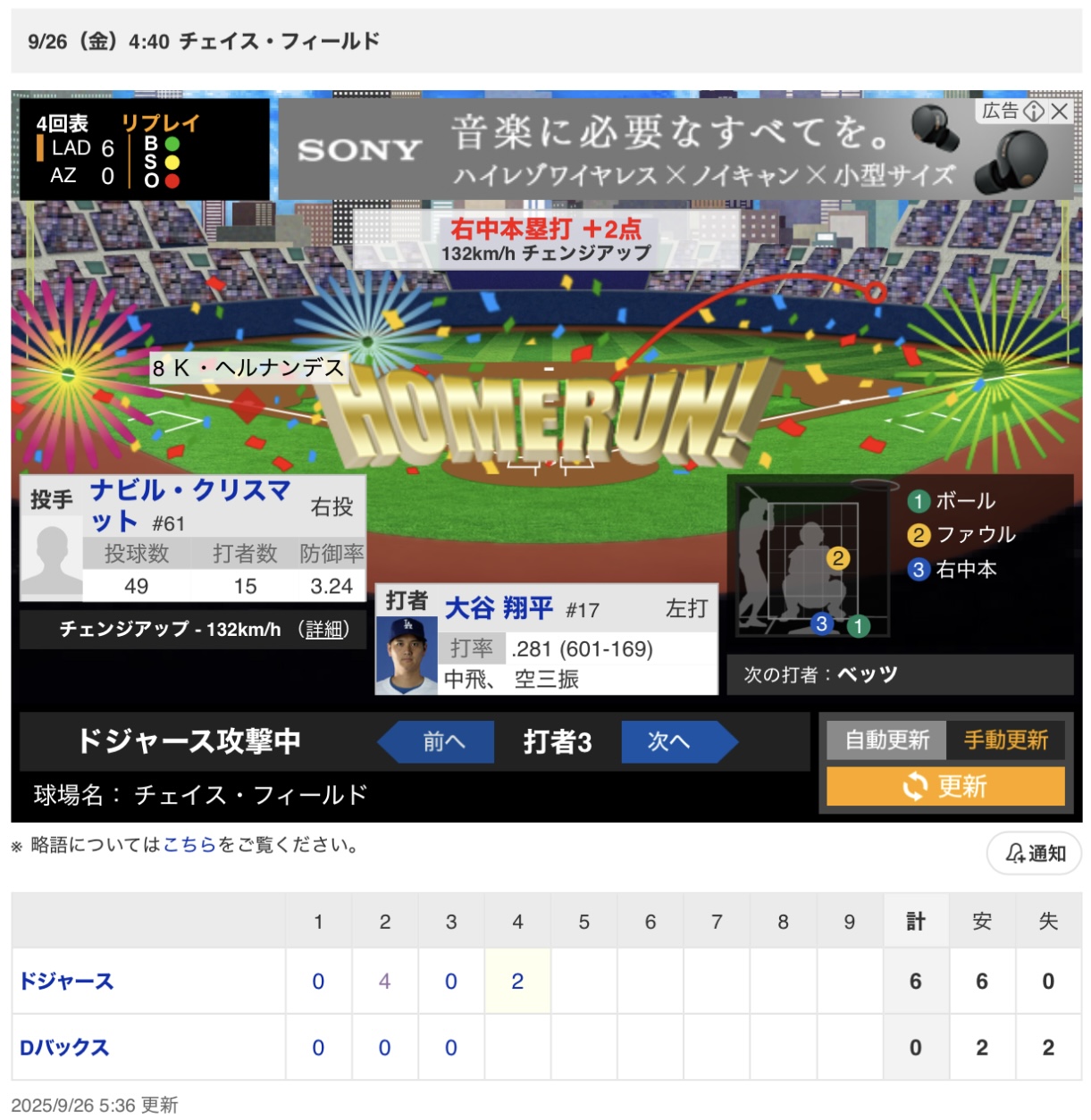Open pitch 詳細 details link

(323, 630)
